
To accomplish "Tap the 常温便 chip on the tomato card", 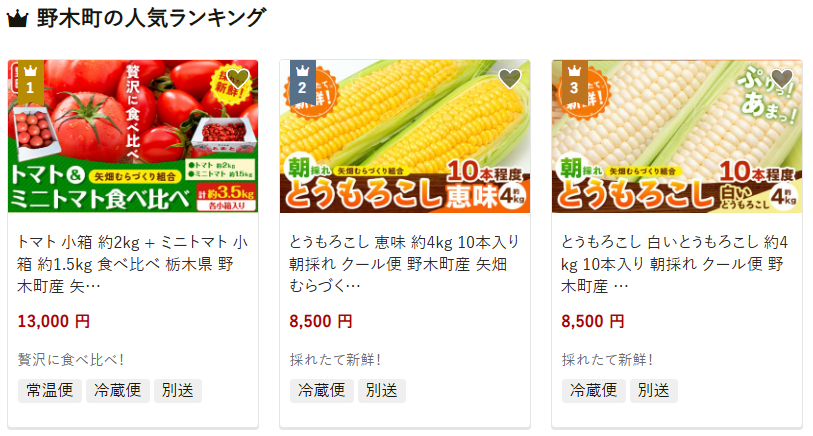I will coord(46,390).
